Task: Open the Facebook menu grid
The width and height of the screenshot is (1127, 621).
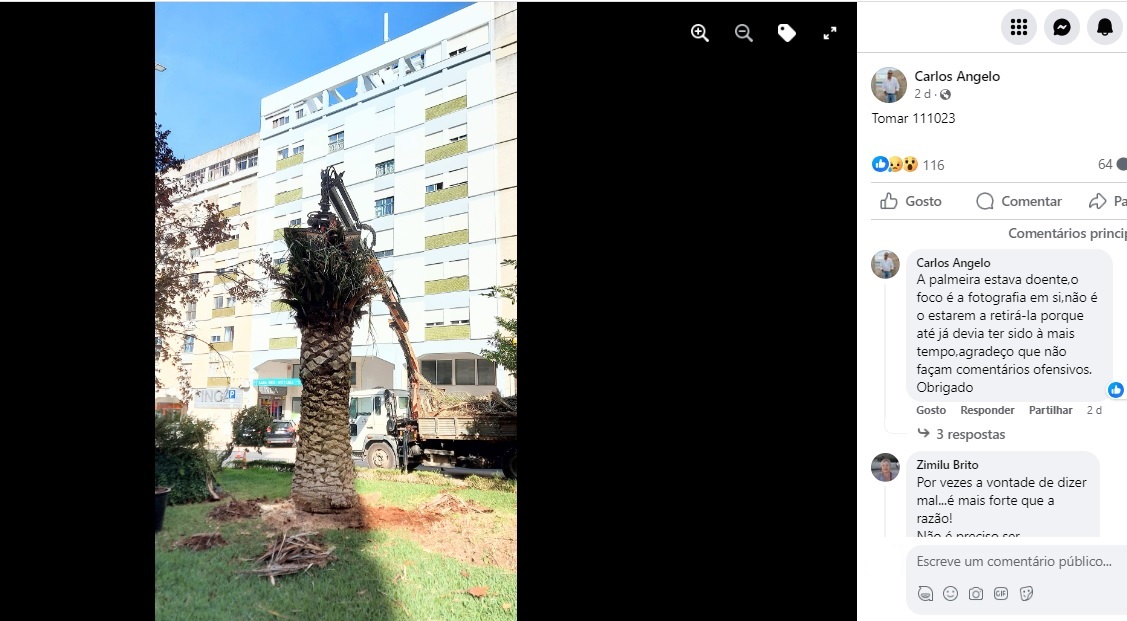Action: (x=1018, y=27)
